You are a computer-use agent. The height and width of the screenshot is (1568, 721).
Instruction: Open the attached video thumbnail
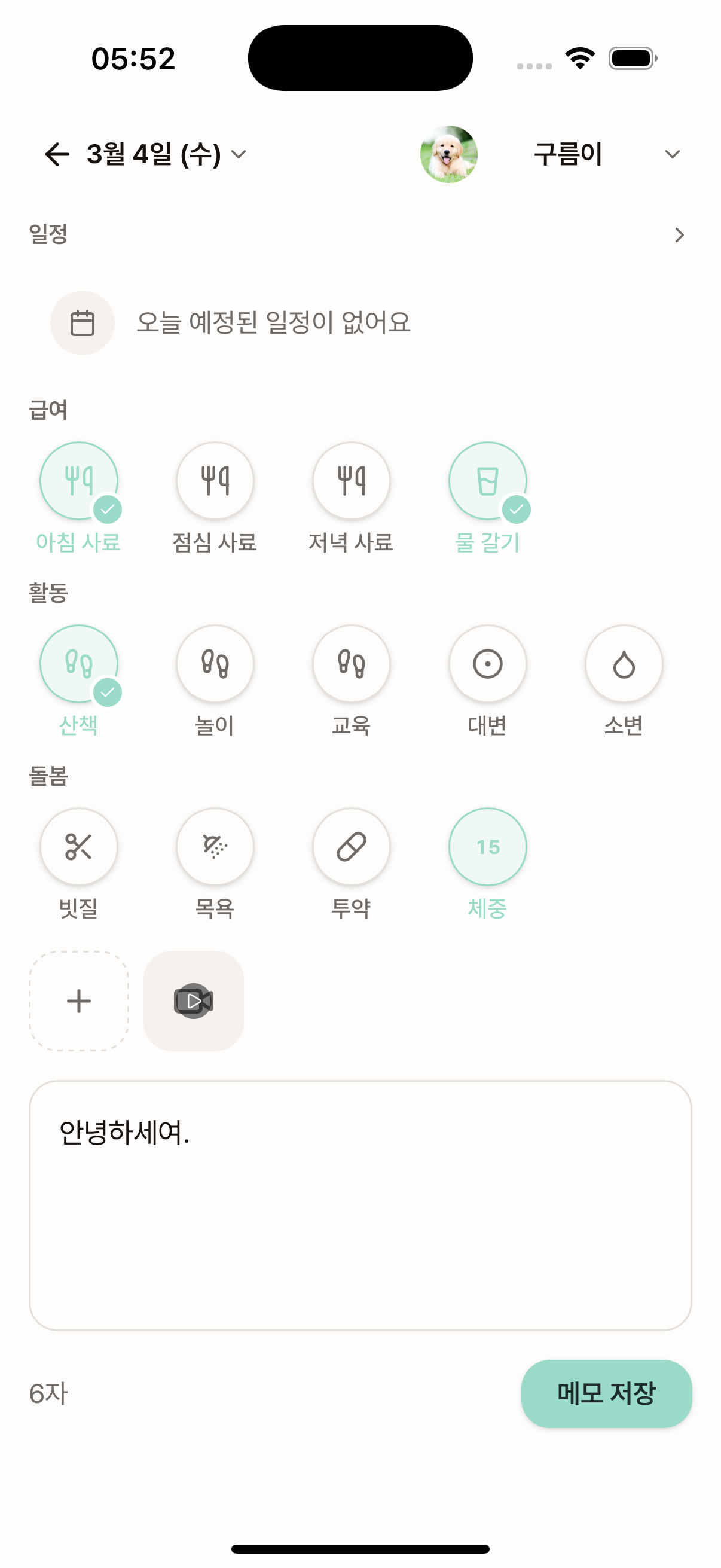pos(194,1001)
